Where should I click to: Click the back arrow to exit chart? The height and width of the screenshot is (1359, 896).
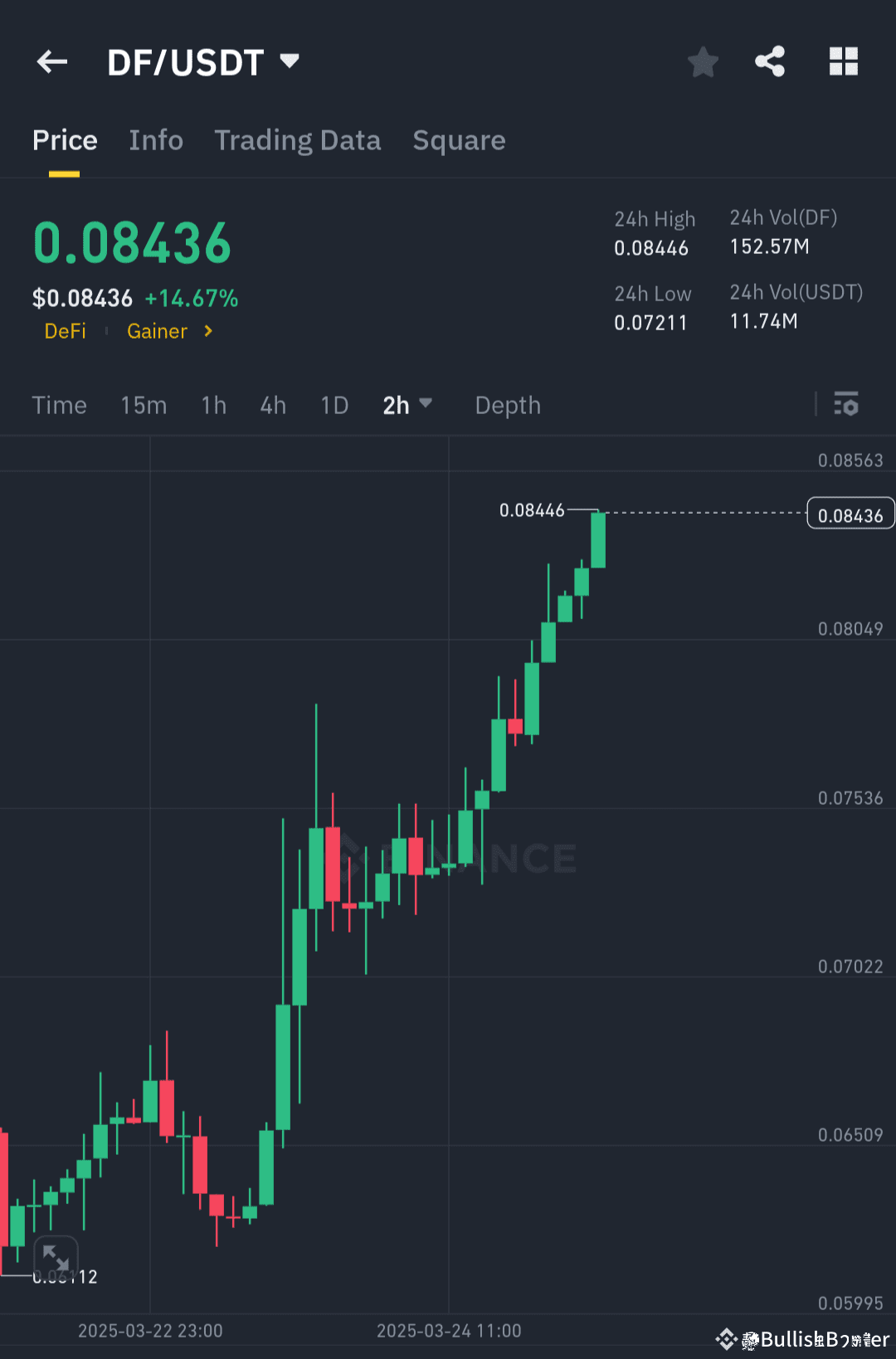pos(51,61)
